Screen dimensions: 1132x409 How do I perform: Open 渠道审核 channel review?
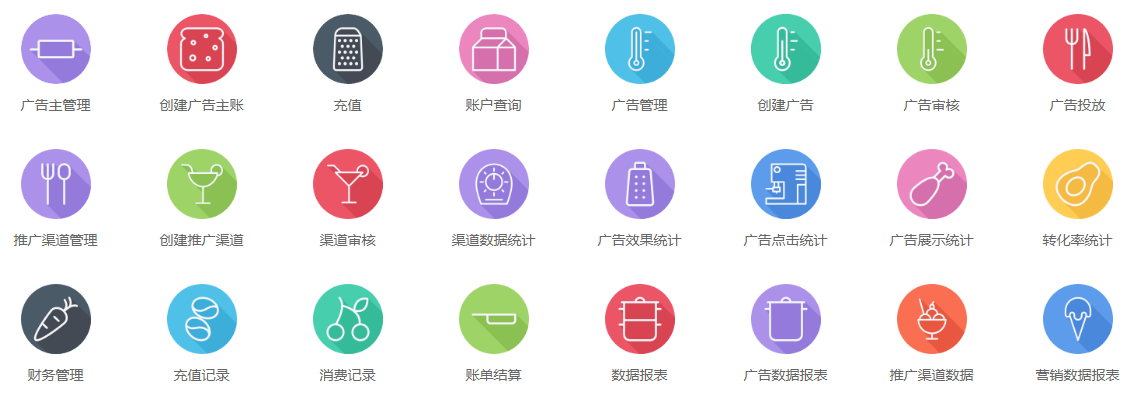pyautogui.click(x=348, y=185)
